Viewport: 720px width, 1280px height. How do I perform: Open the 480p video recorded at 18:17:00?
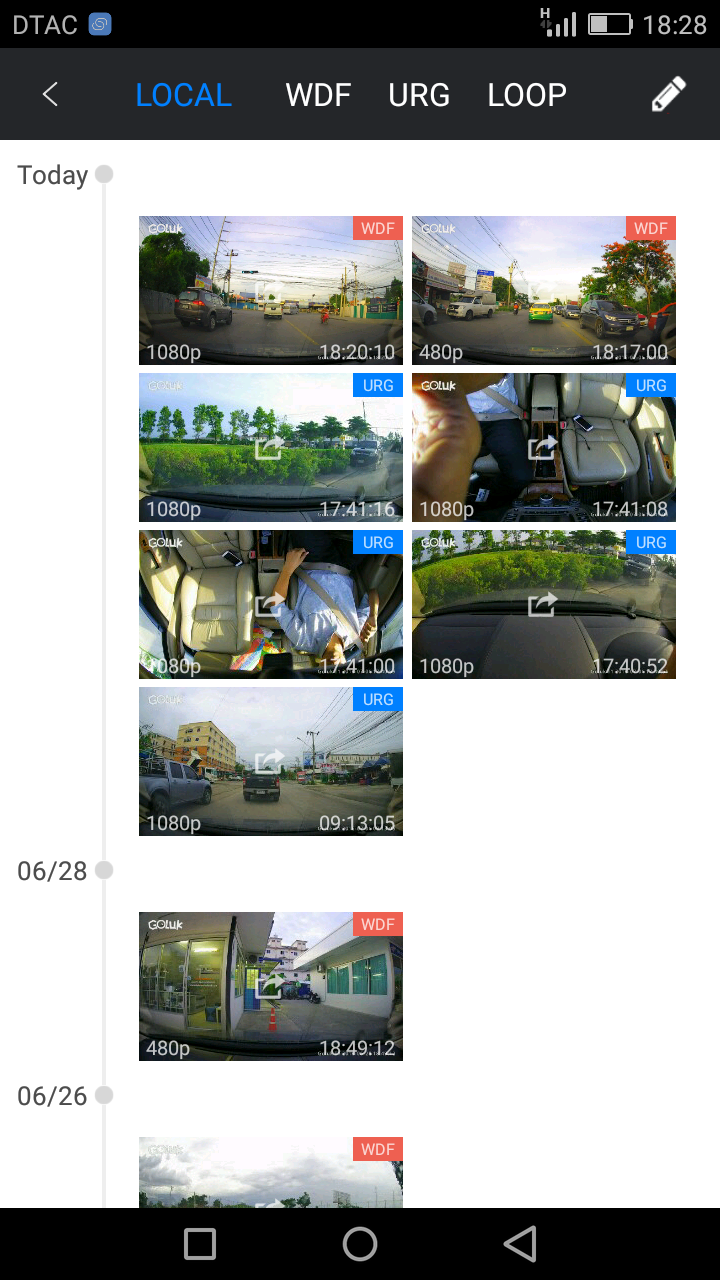543,290
